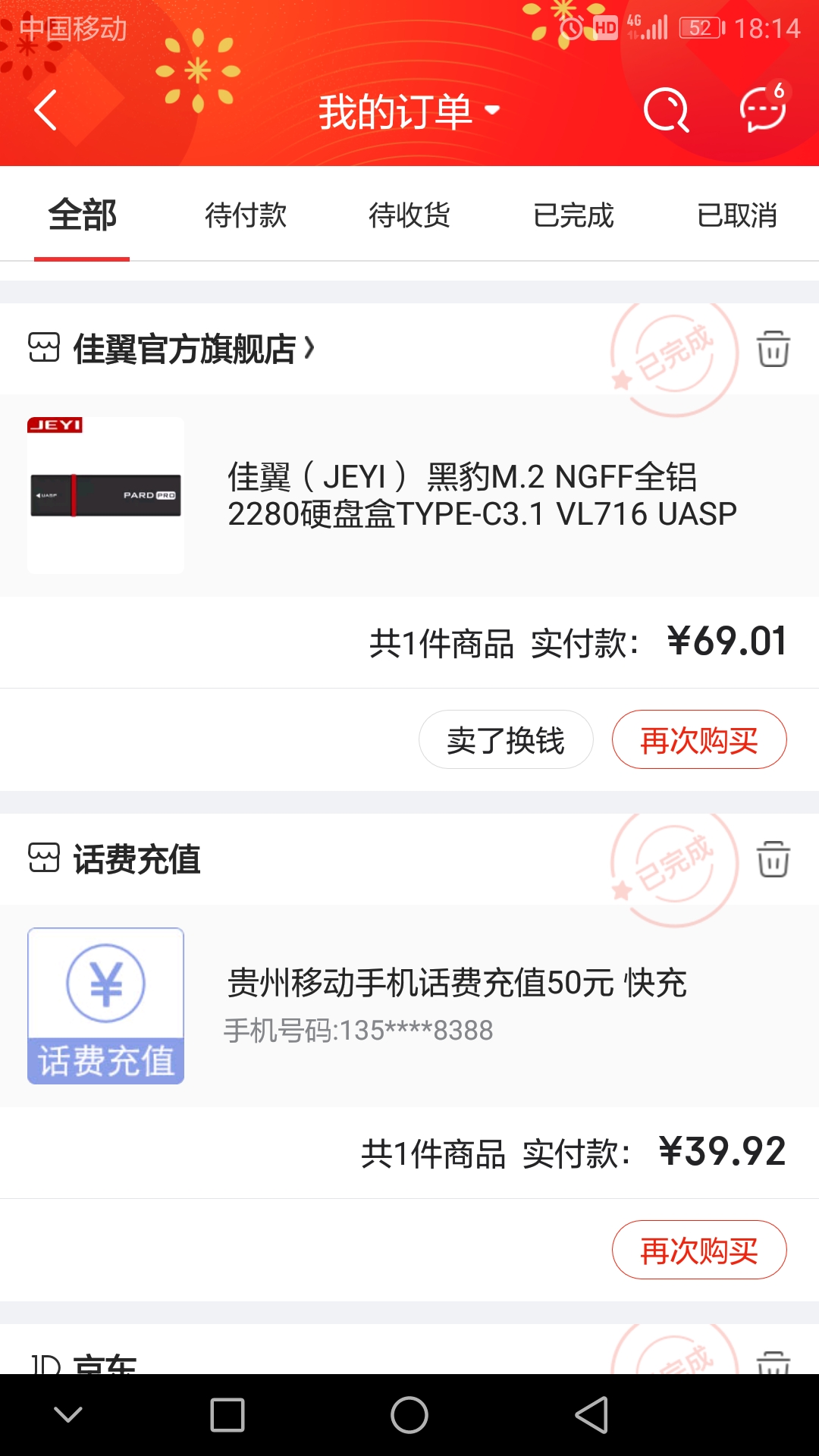Image resolution: width=819 pixels, height=1456 pixels.
Task: Select the 全部 tab
Action: (x=82, y=215)
